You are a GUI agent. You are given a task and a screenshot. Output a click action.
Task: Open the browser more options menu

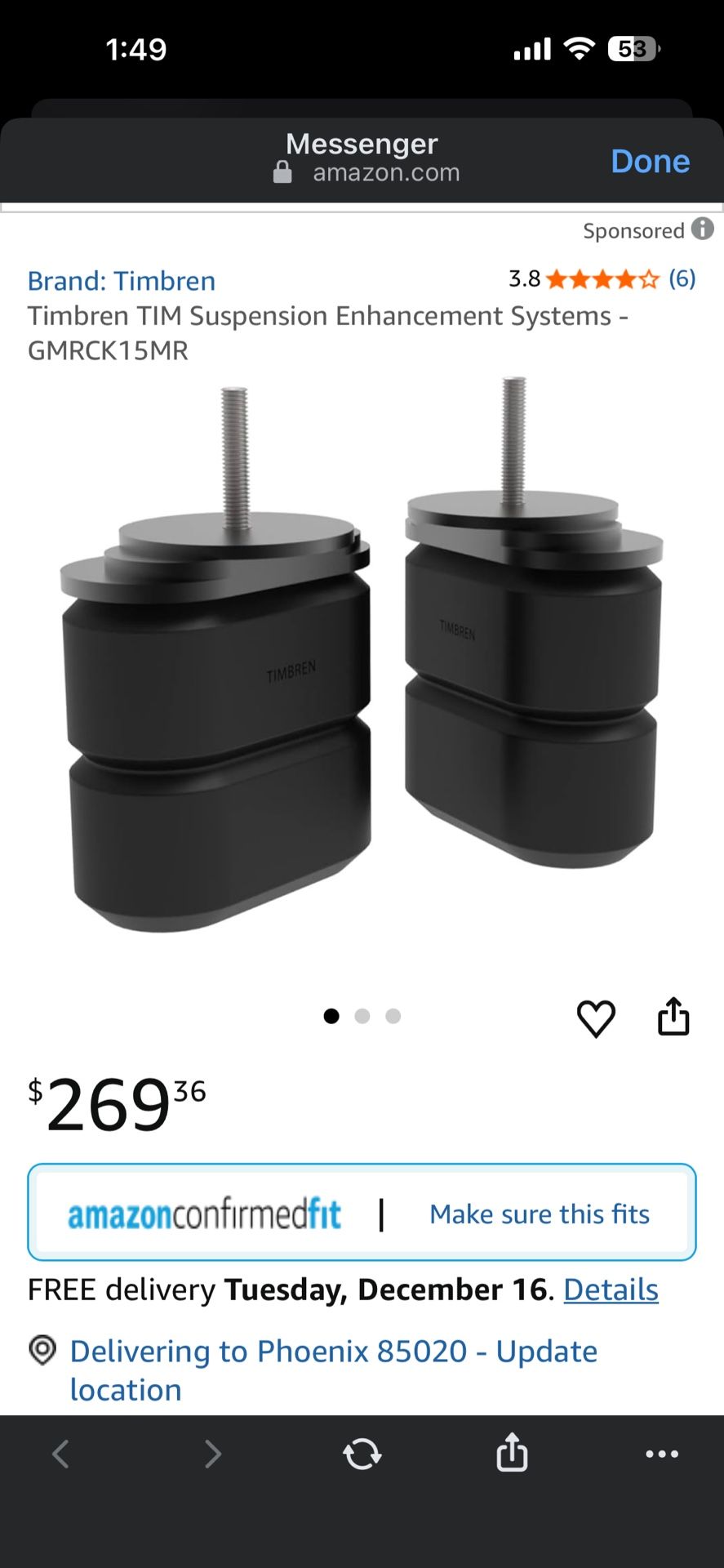pos(661,1454)
